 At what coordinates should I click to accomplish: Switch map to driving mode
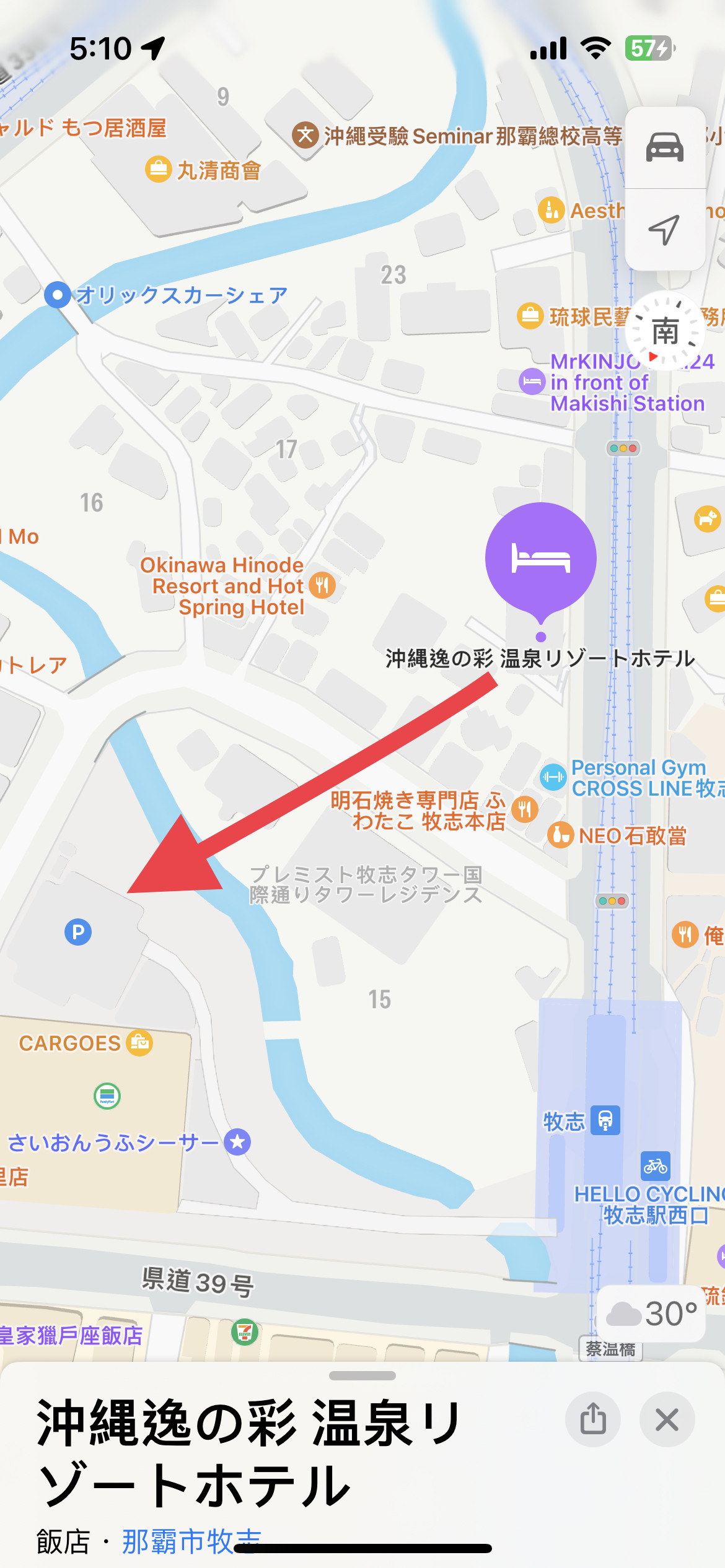664,147
